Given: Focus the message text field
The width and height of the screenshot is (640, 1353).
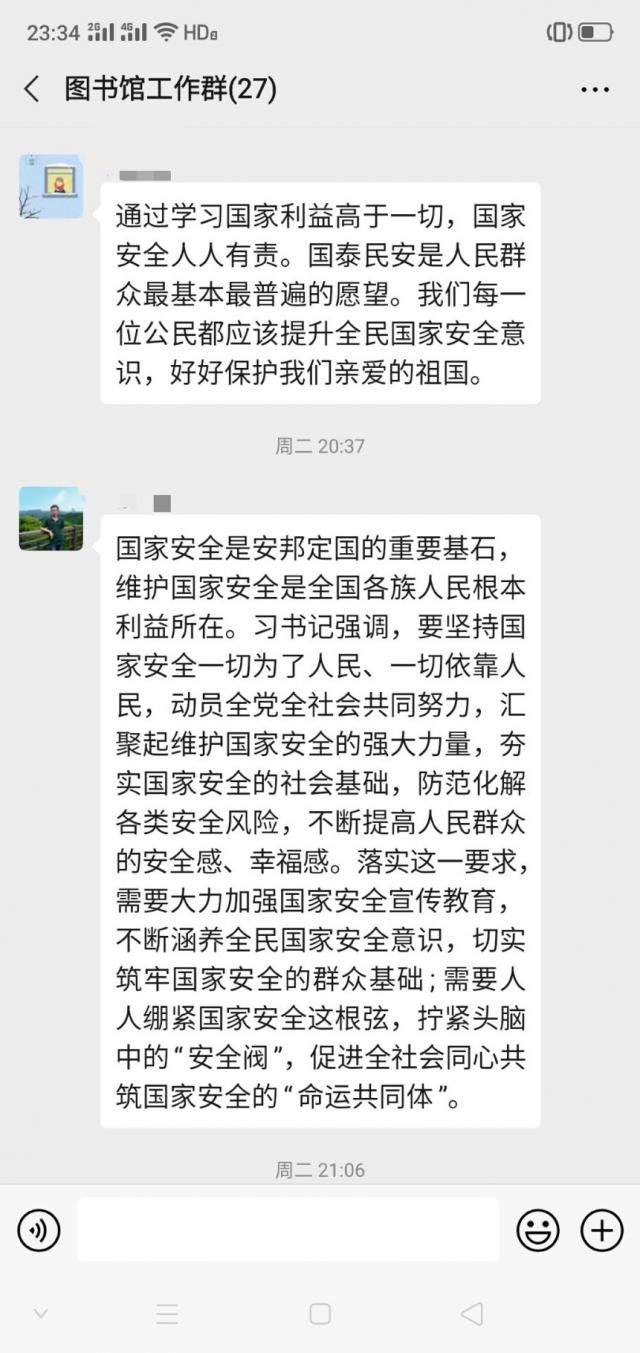Looking at the screenshot, I should tap(288, 1230).
